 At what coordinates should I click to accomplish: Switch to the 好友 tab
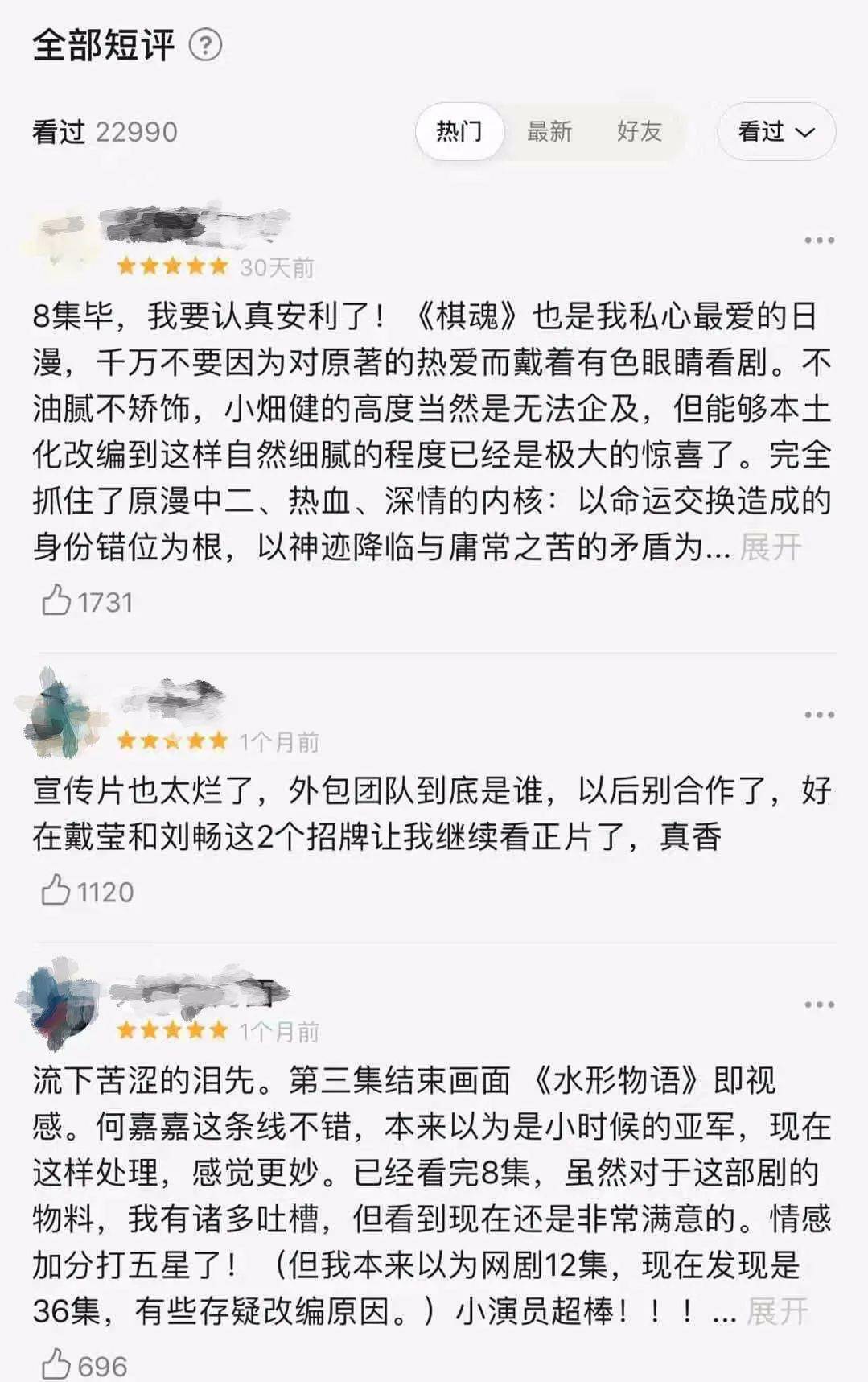coord(640,131)
